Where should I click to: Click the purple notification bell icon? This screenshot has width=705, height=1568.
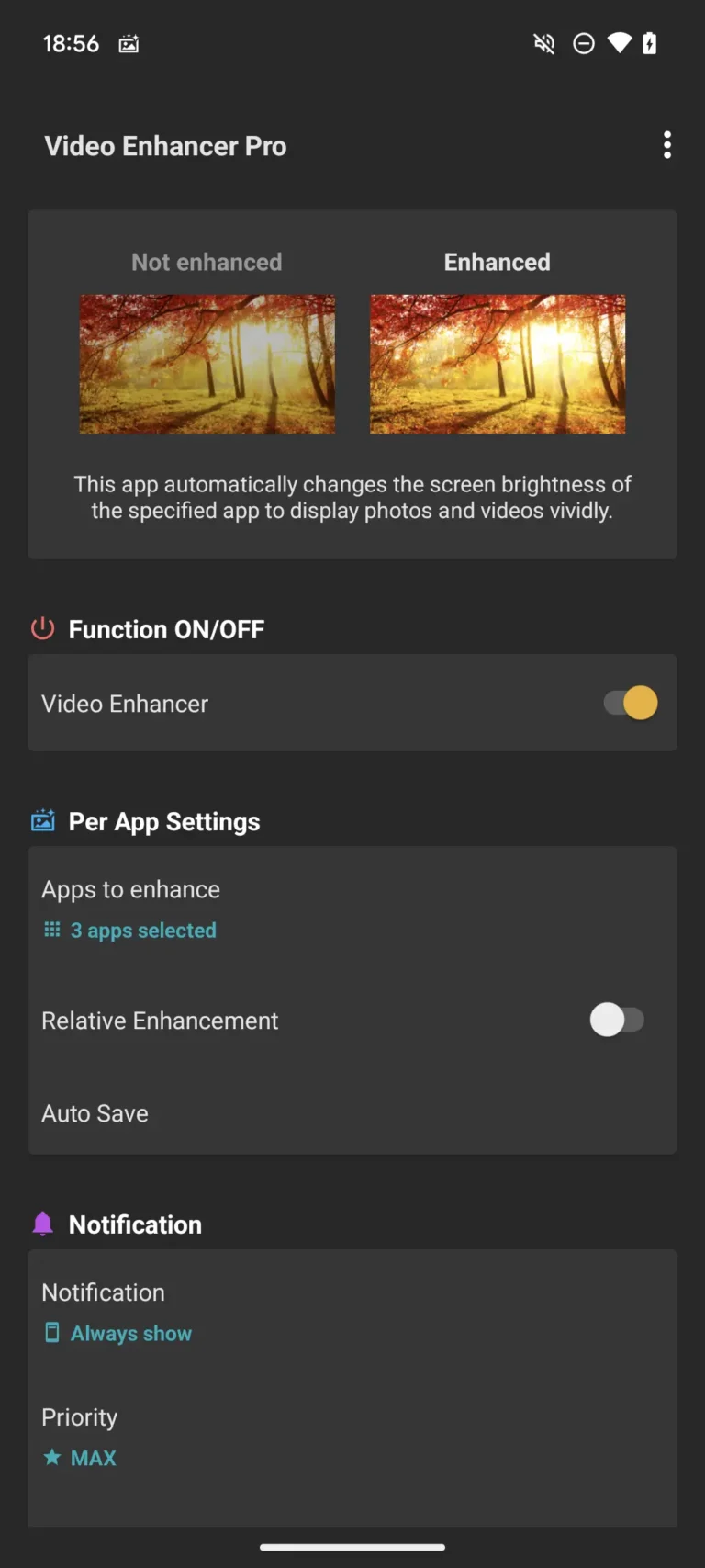click(x=43, y=1224)
